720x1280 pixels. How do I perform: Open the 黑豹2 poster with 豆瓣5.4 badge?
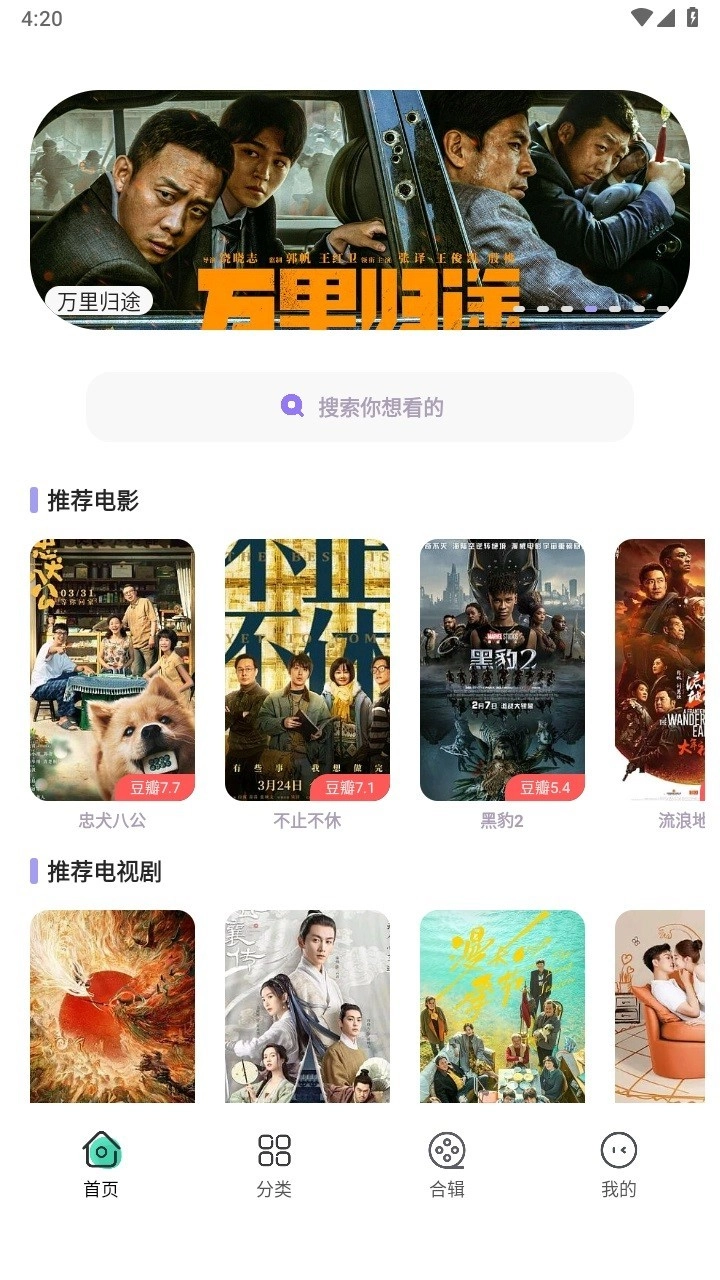coord(501,670)
